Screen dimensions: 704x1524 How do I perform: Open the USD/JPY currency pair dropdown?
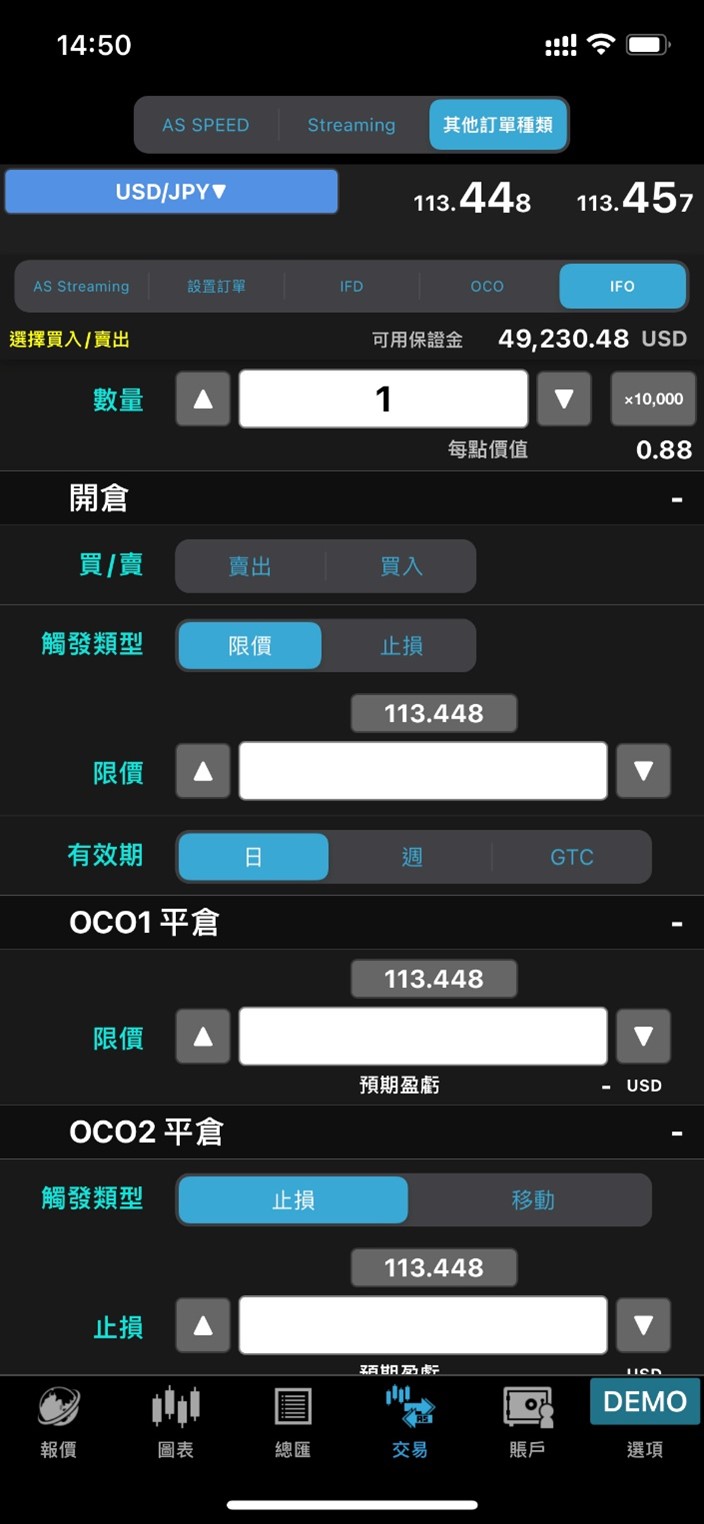click(x=171, y=191)
